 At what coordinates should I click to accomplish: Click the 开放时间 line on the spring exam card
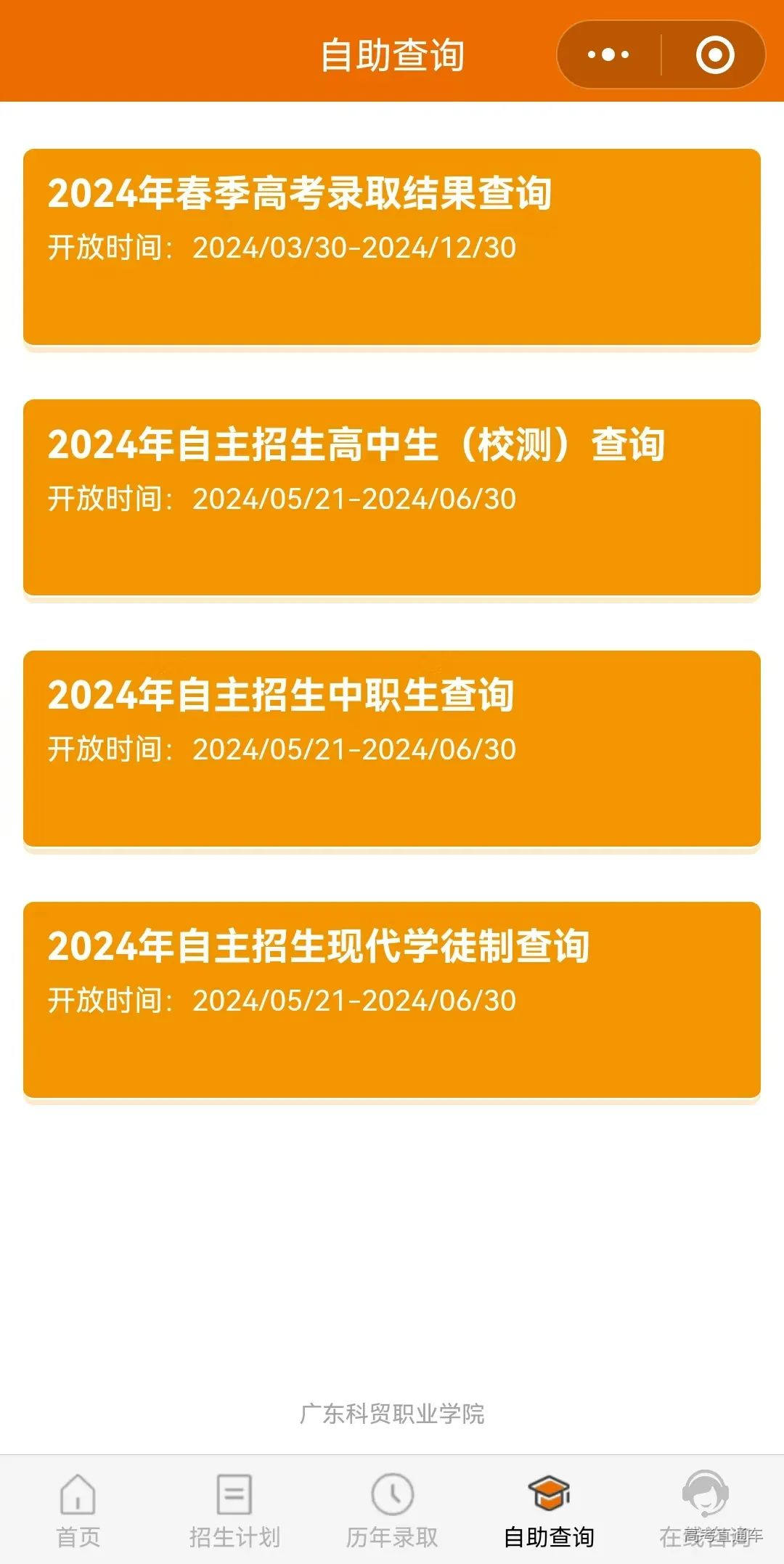(283, 247)
